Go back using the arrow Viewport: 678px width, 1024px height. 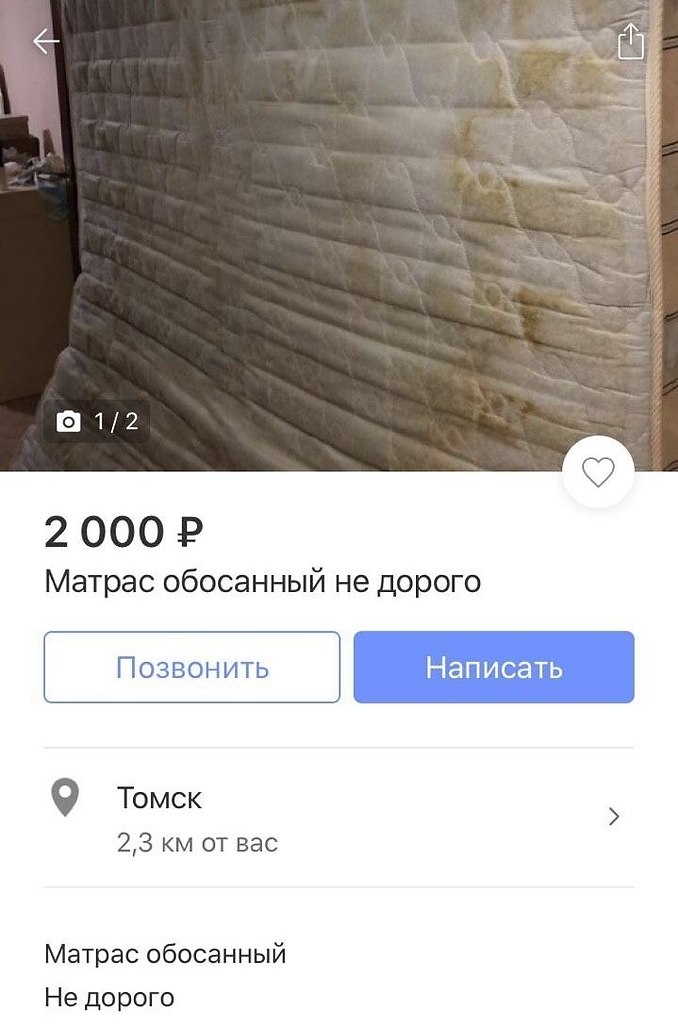[46, 41]
